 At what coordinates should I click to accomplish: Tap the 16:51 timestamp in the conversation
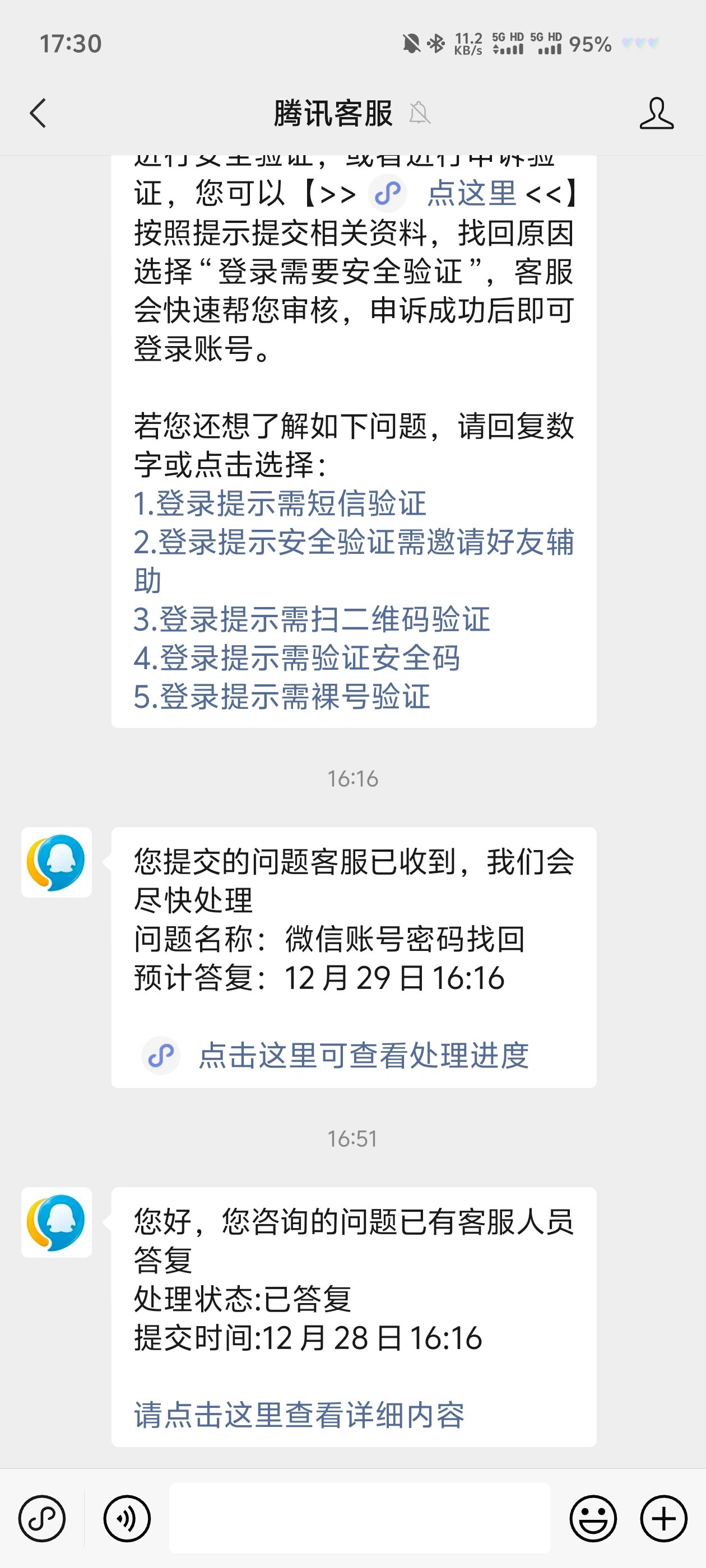352,1136
